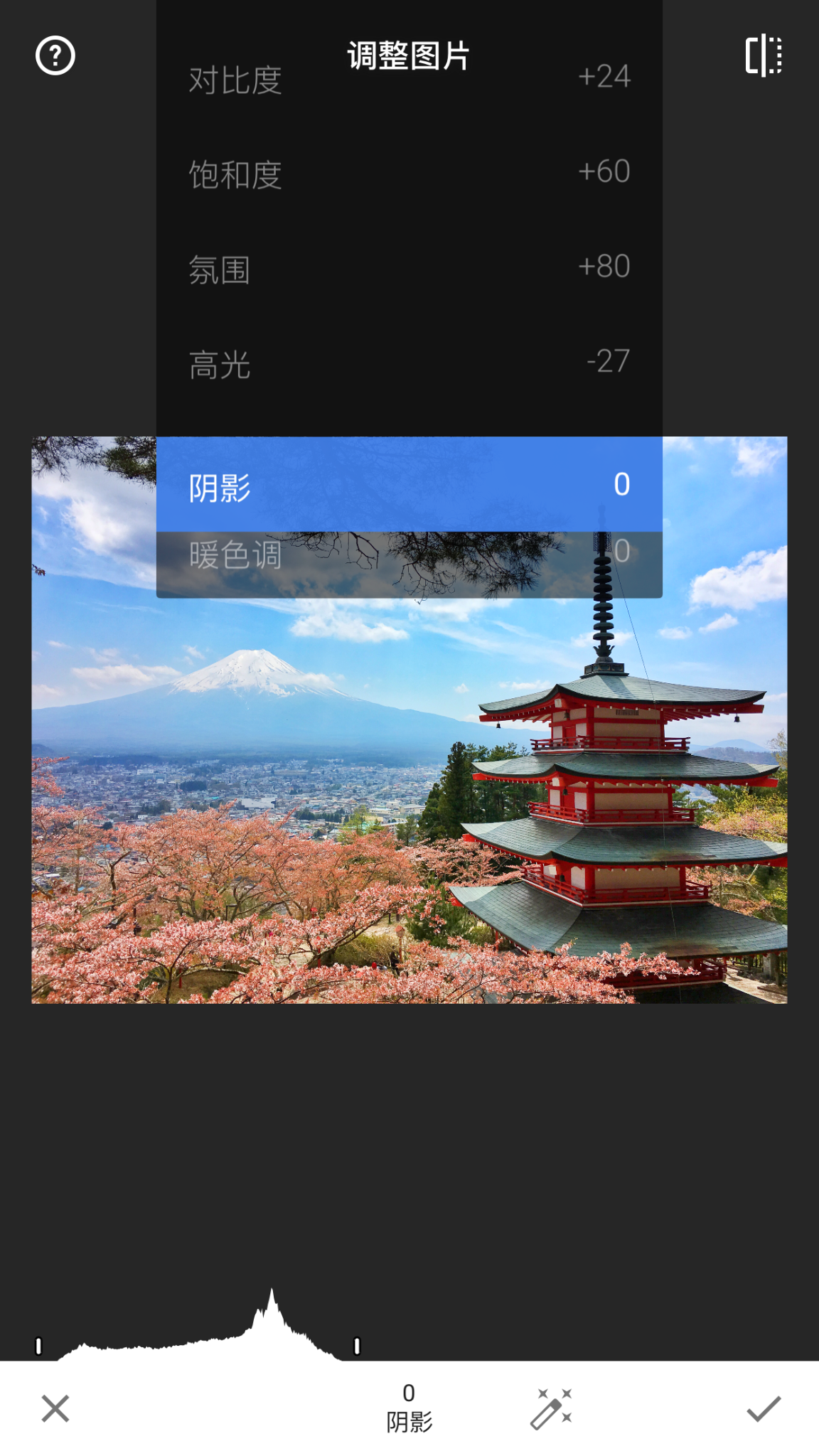This screenshot has width=819, height=1456.
Task: Choose the 氛围 adjustment option
Action: pos(409,269)
